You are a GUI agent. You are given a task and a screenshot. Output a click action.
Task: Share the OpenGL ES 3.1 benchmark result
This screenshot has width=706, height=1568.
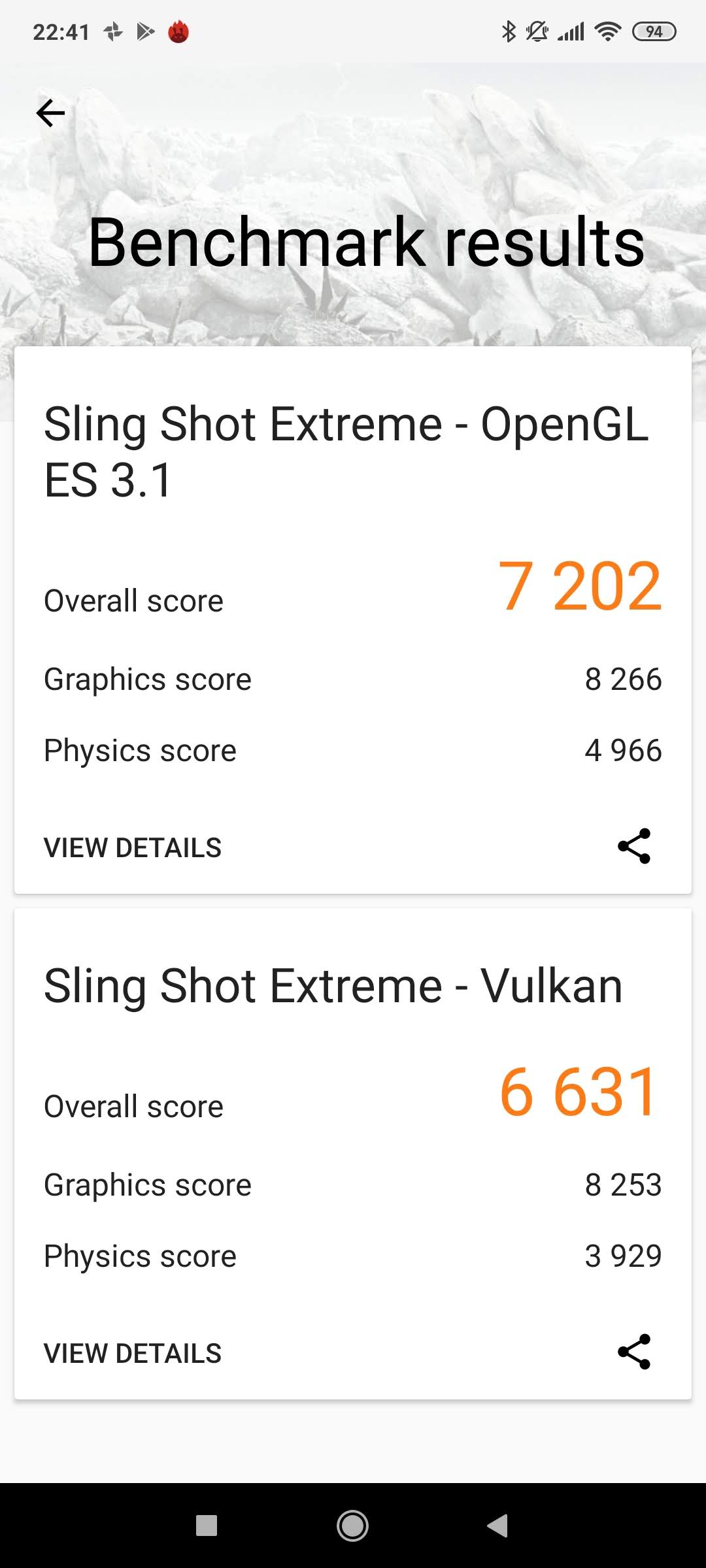[x=634, y=846]
